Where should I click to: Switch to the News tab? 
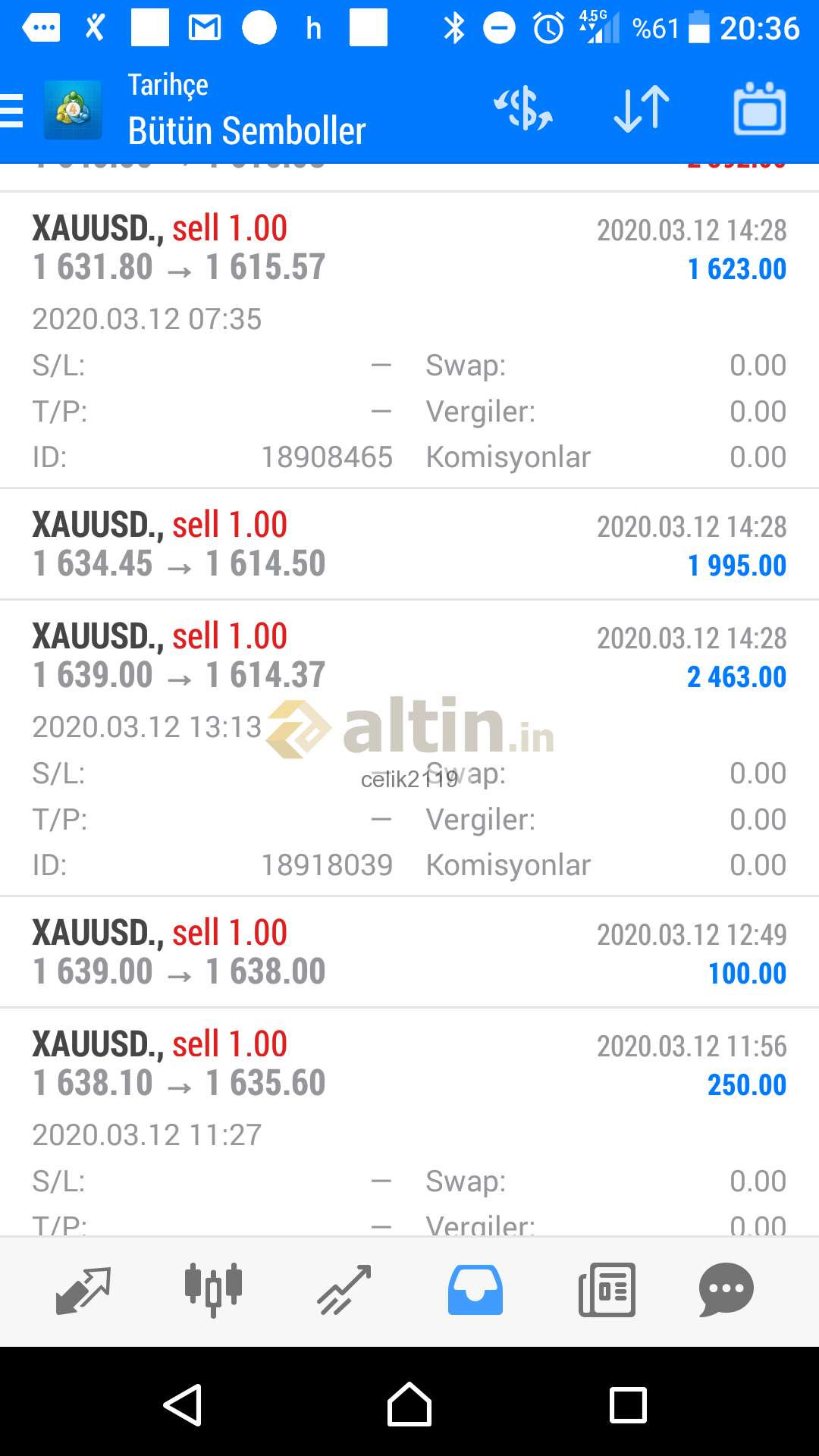607,1291
